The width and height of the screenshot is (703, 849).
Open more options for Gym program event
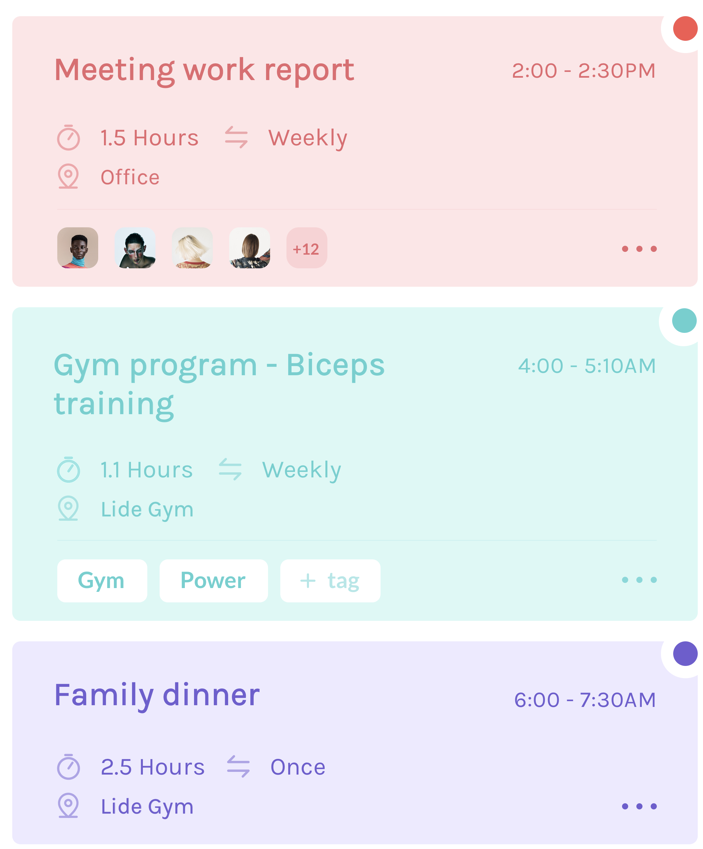[x=639, y=580]
